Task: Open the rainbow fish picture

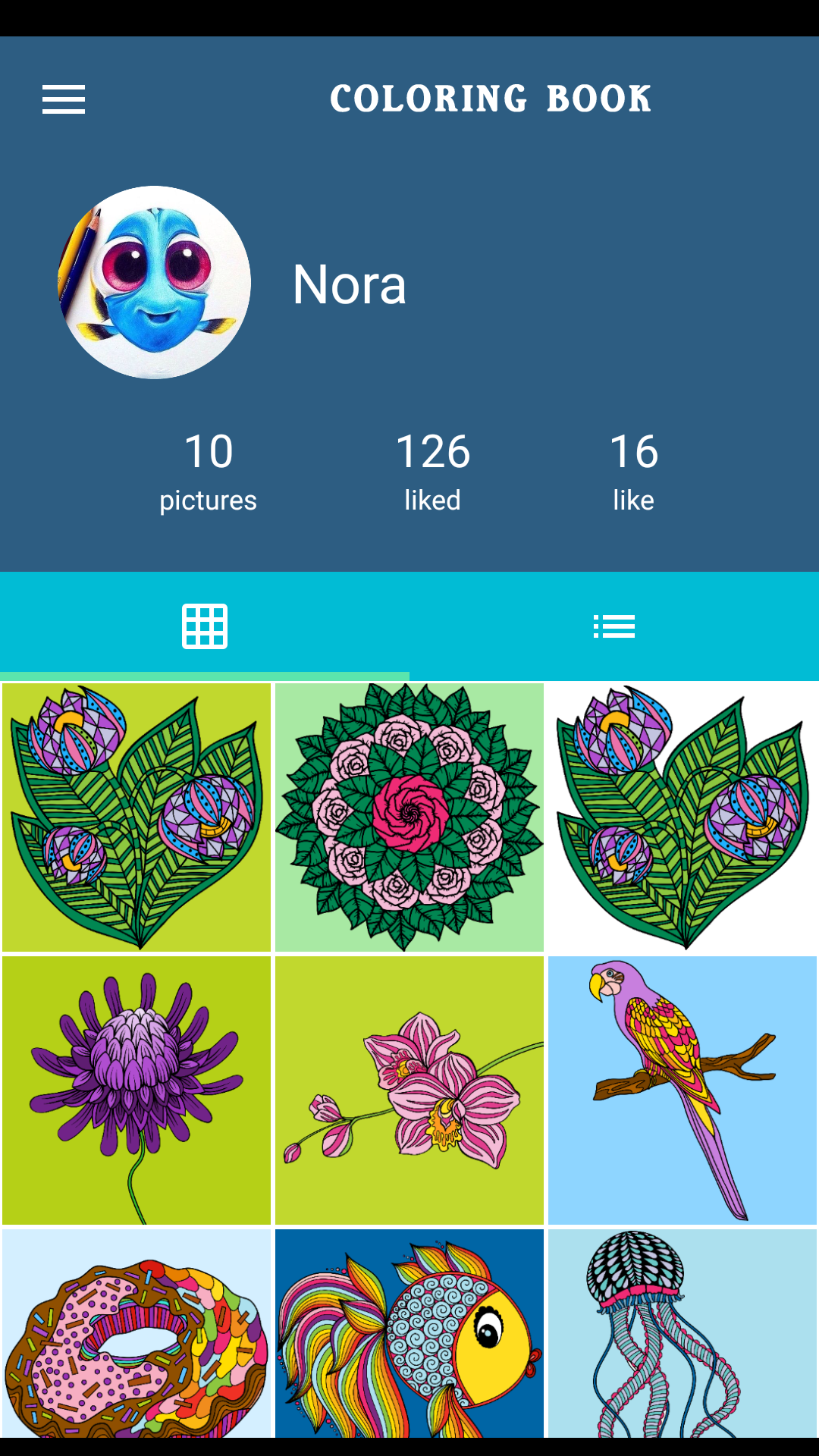Action: [409, 1335]
